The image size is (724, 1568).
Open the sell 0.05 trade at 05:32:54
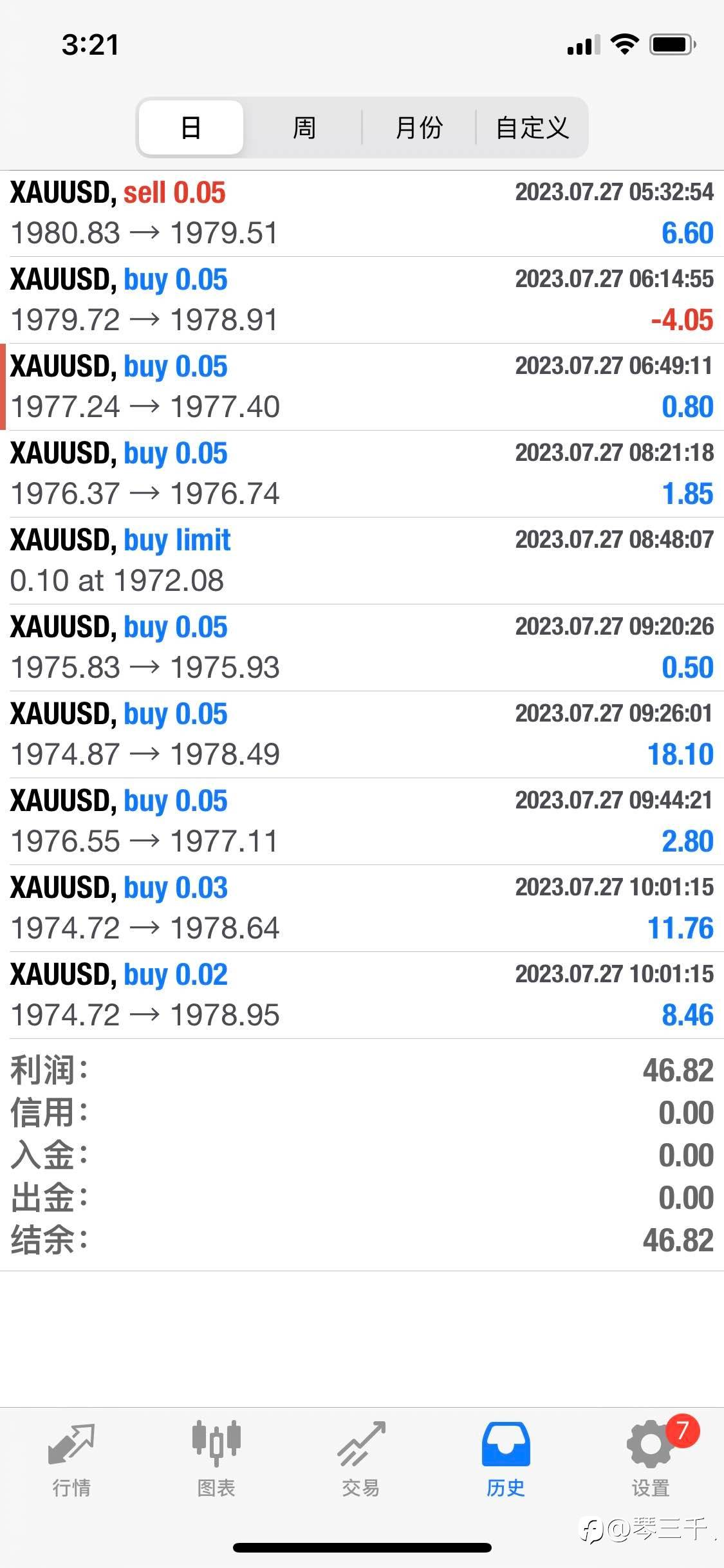(x=362, y=214)
